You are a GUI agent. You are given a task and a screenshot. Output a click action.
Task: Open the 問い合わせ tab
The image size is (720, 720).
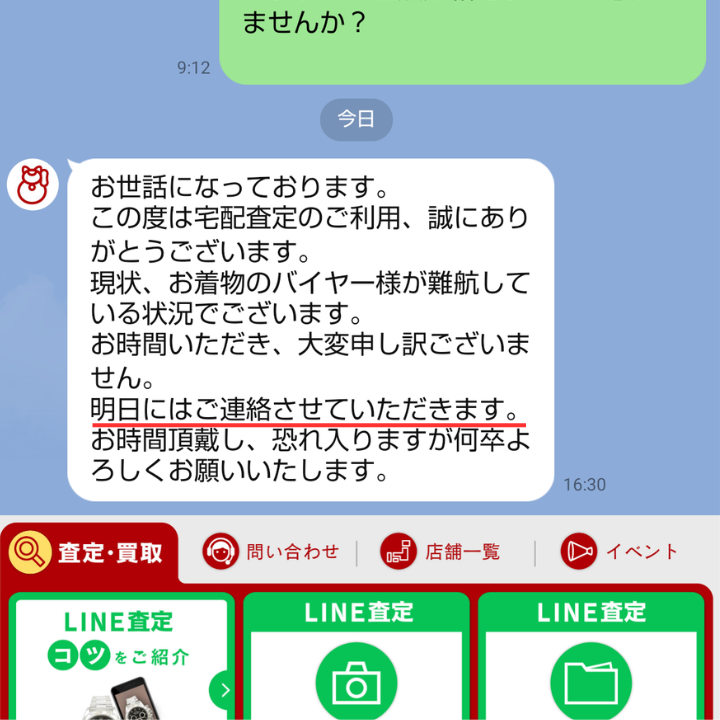click(x=271, y=552)
